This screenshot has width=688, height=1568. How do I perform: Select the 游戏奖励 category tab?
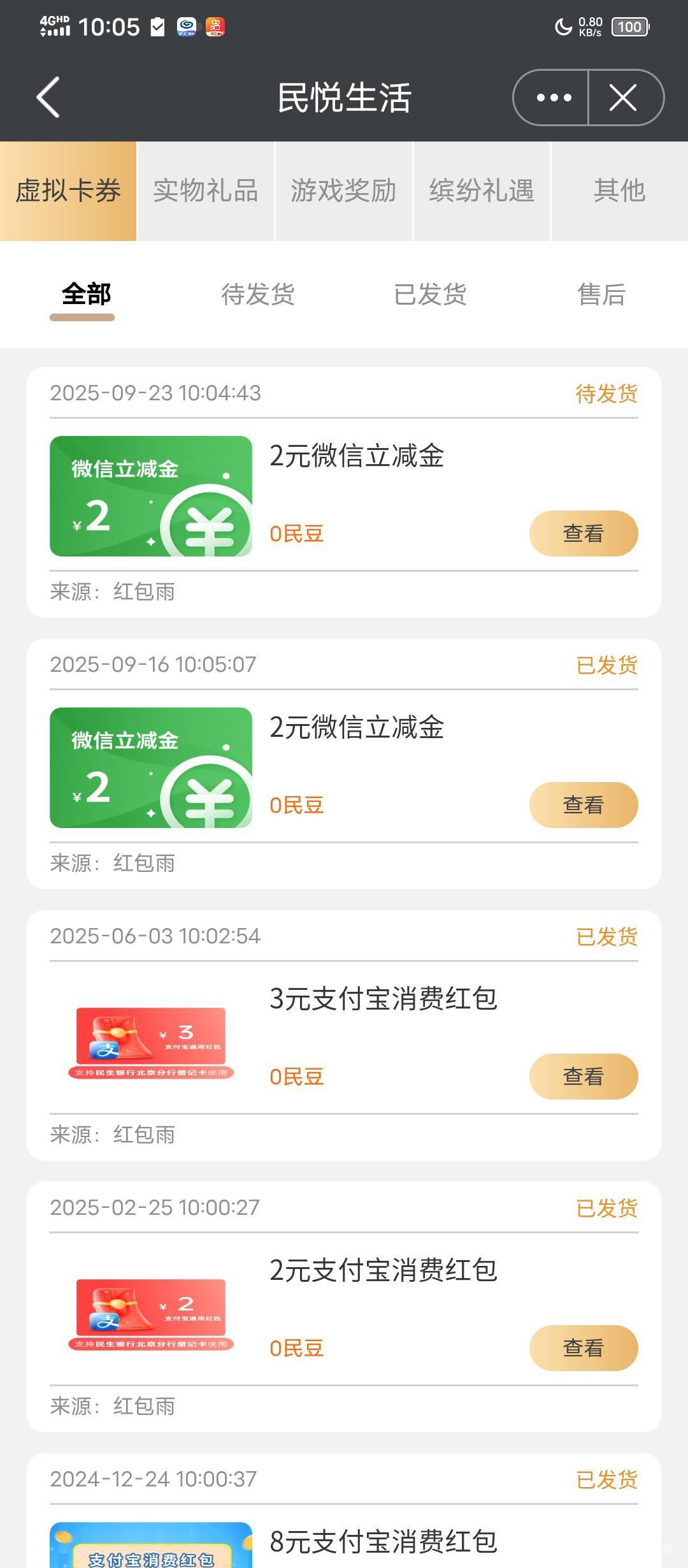click(x=344, y=191)
